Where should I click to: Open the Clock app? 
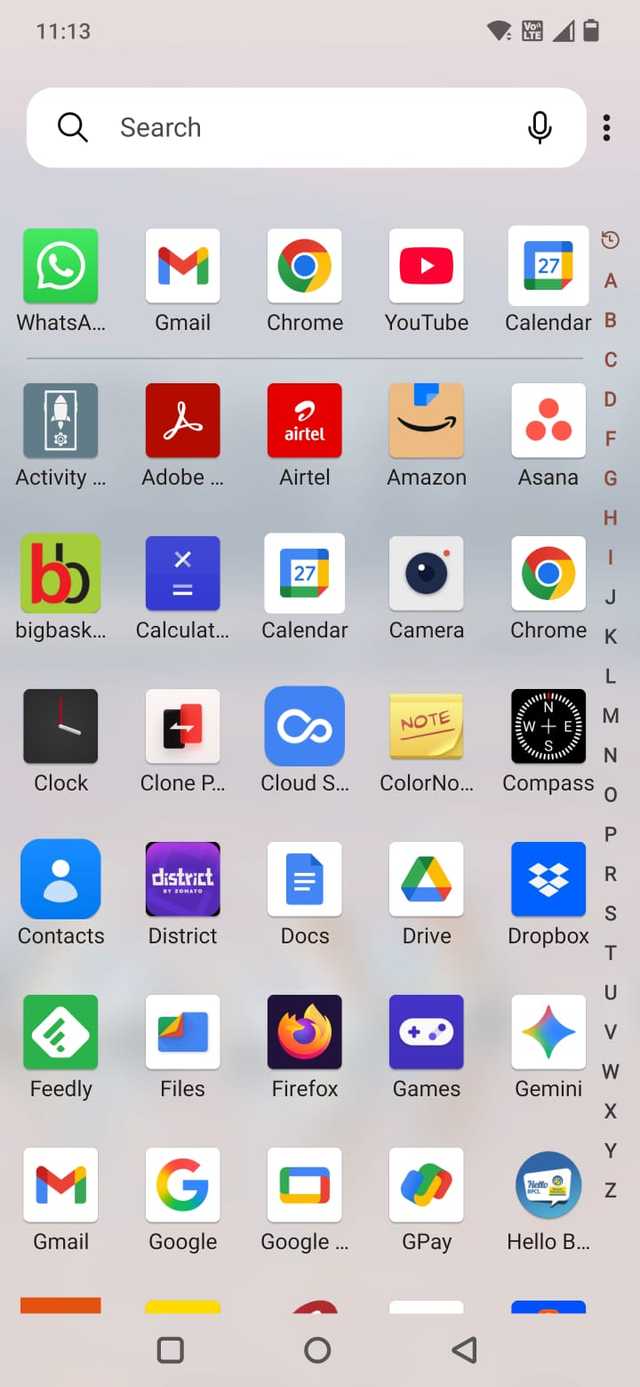click(x=61, y=726)
